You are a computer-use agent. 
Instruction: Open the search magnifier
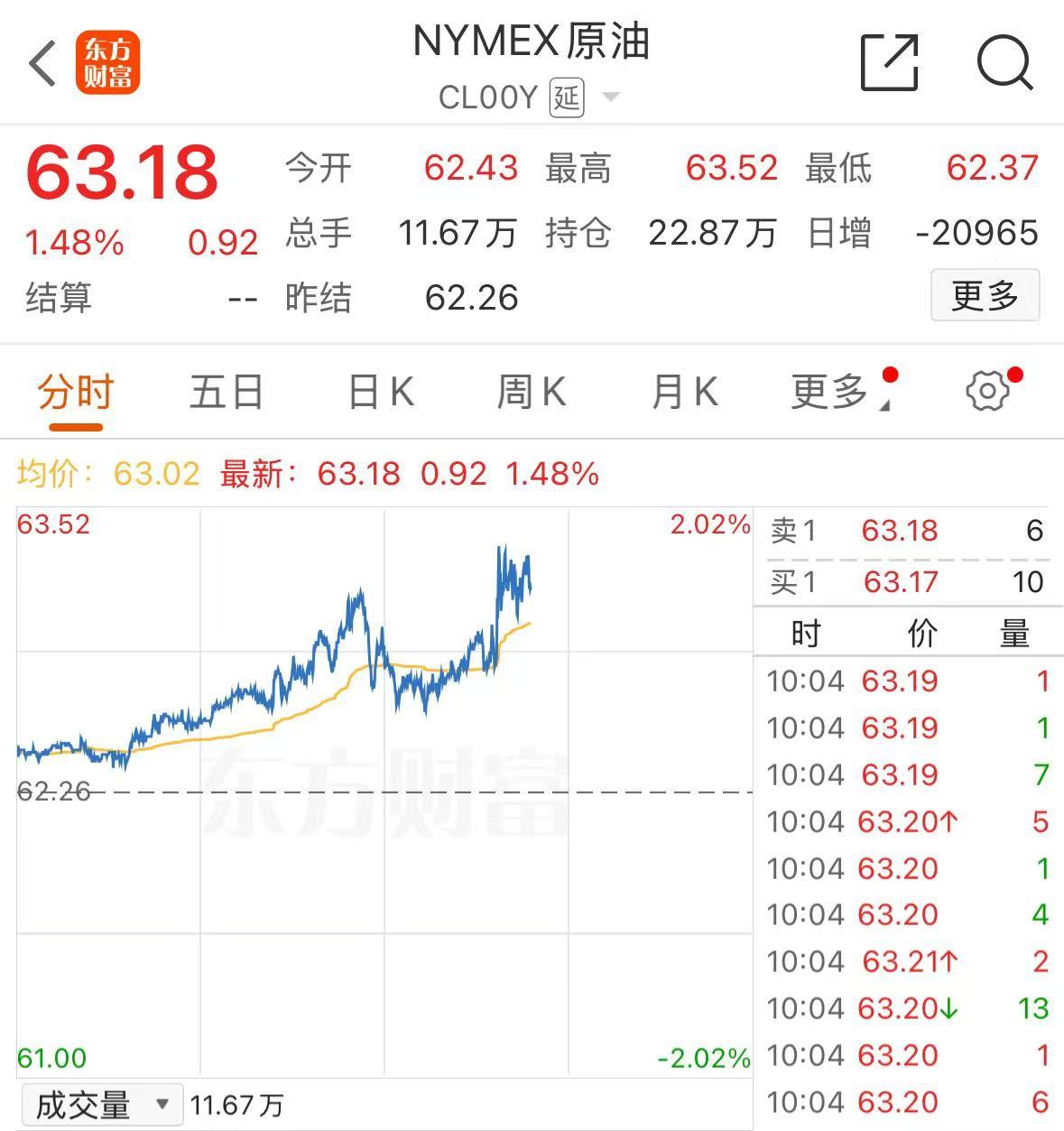(x=1004, y=63)
